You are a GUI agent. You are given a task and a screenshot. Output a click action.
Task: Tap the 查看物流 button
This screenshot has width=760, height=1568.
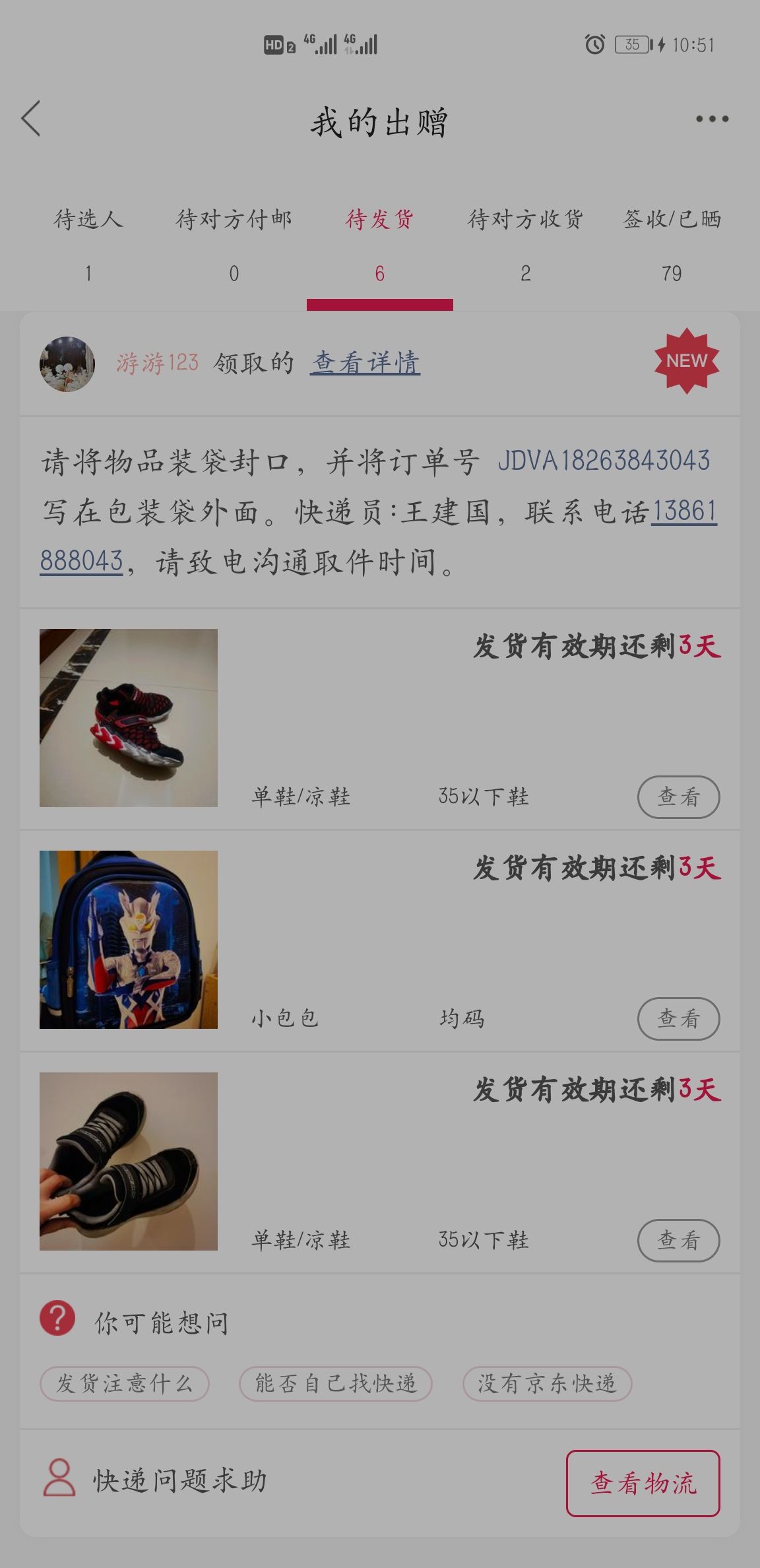[643, 1483]
